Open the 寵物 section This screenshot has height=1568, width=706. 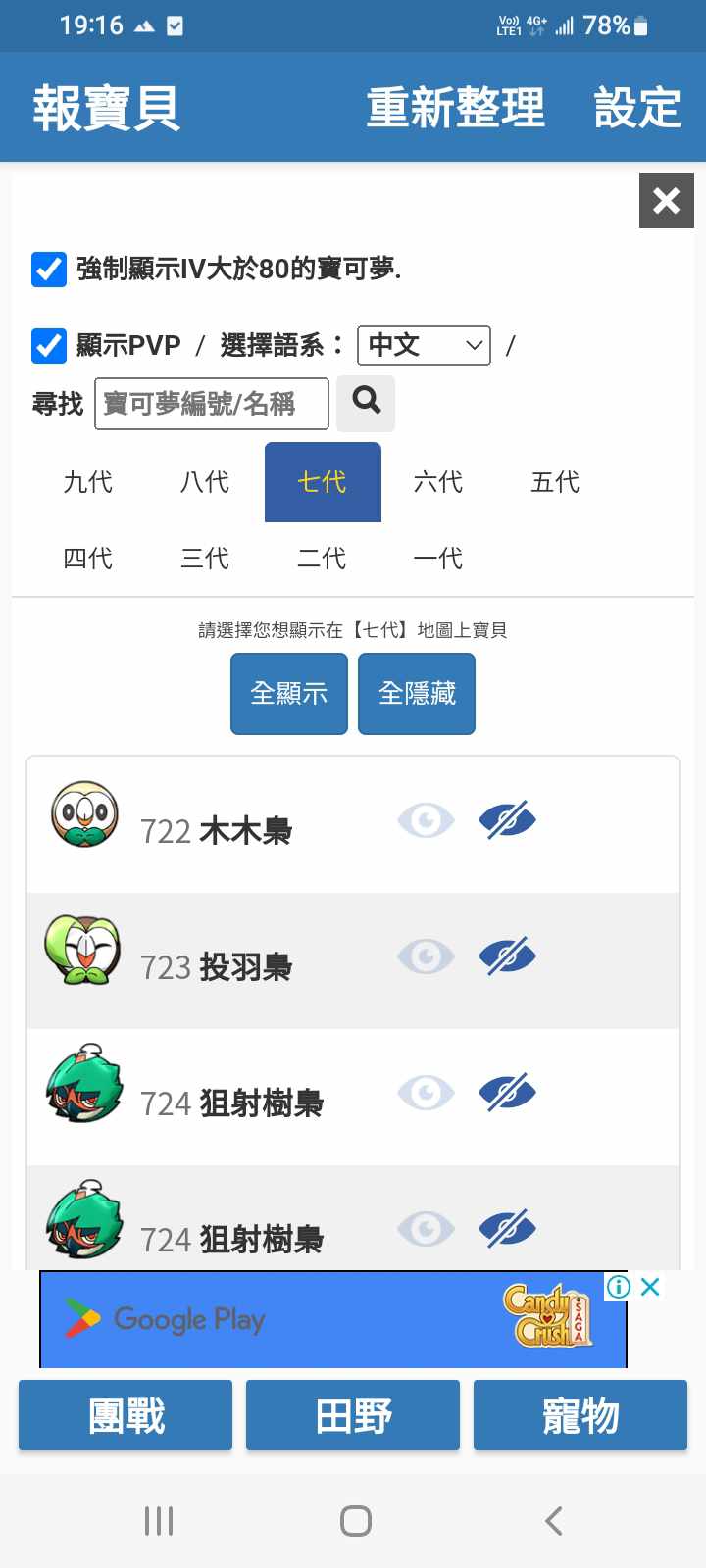pyautogui.click(x=580, y=1415)
